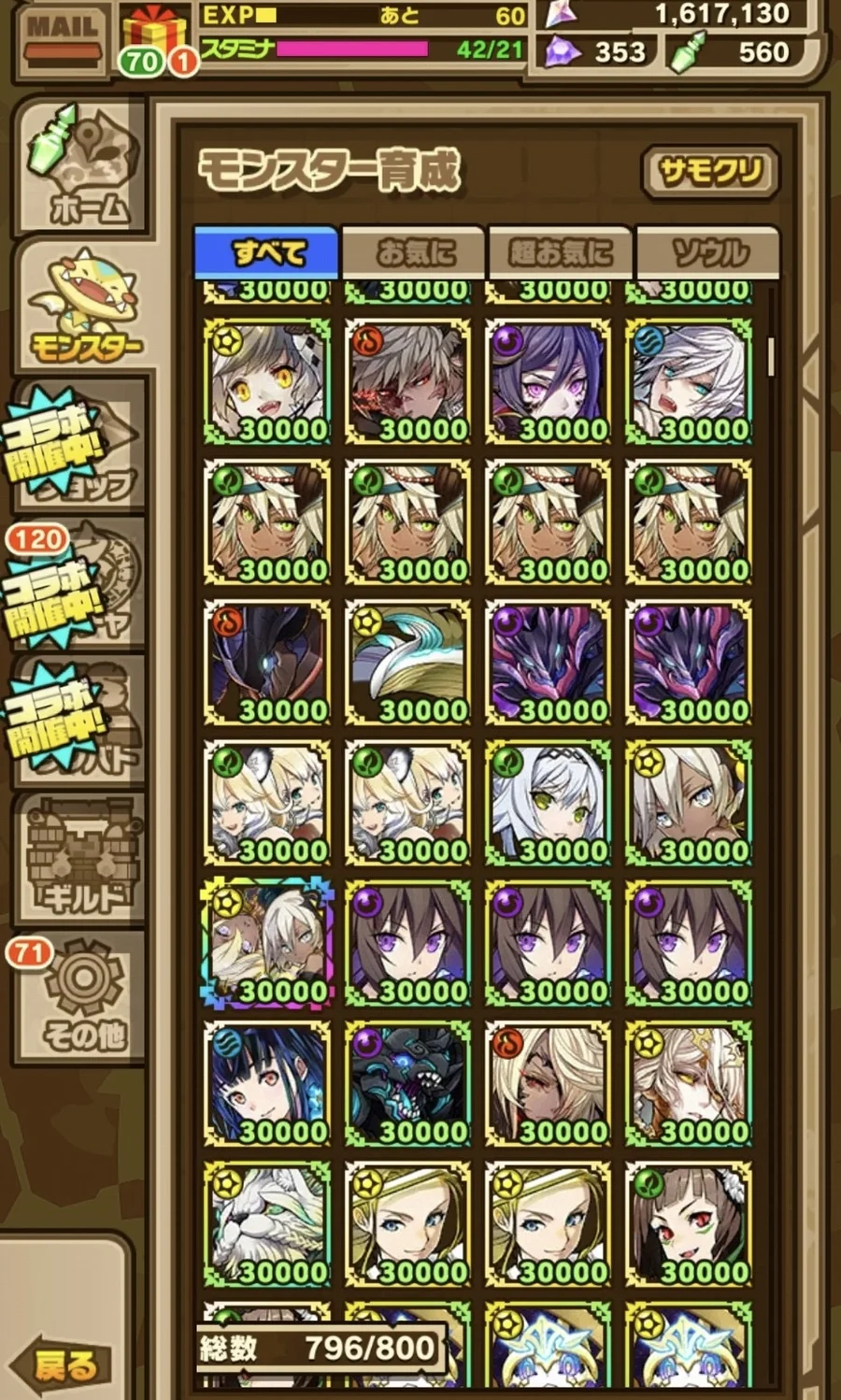Select the すべて tab
841x1400 pixels.
click(x=266, y=252)
